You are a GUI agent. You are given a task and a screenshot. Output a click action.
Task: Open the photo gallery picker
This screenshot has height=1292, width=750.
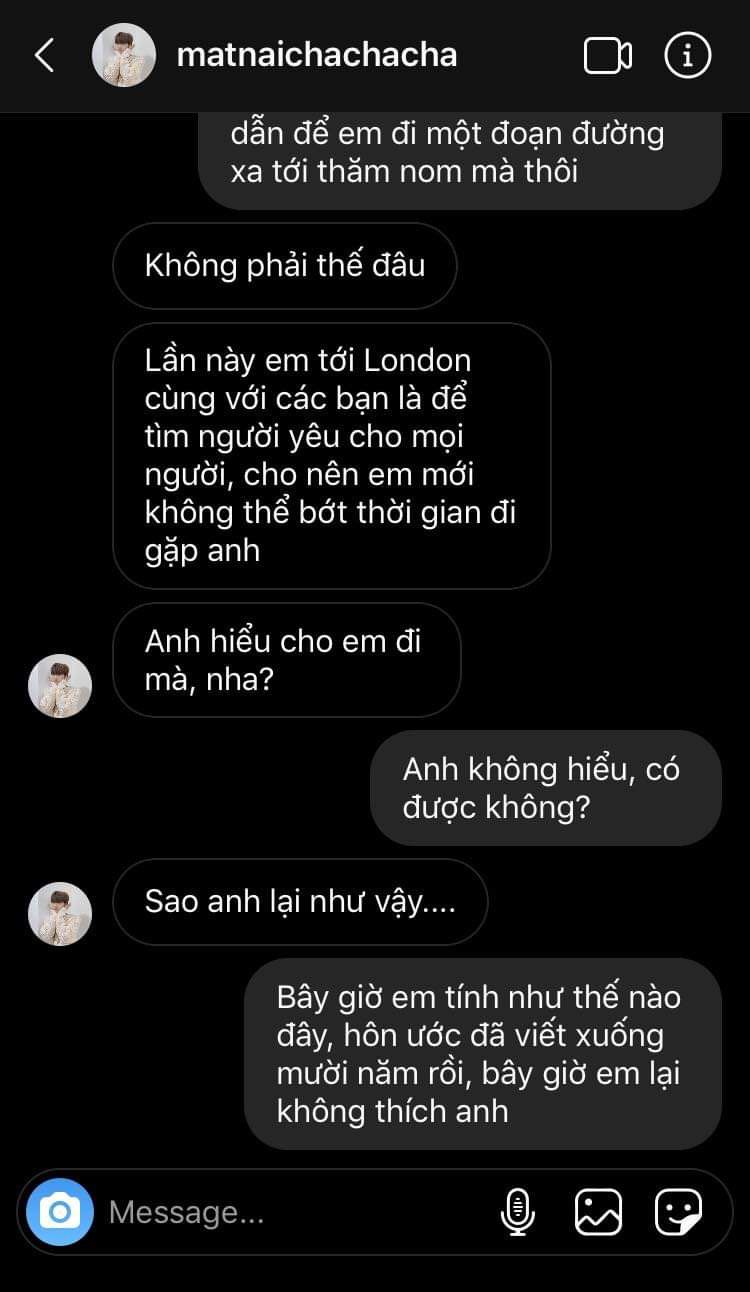[598, 1212]
